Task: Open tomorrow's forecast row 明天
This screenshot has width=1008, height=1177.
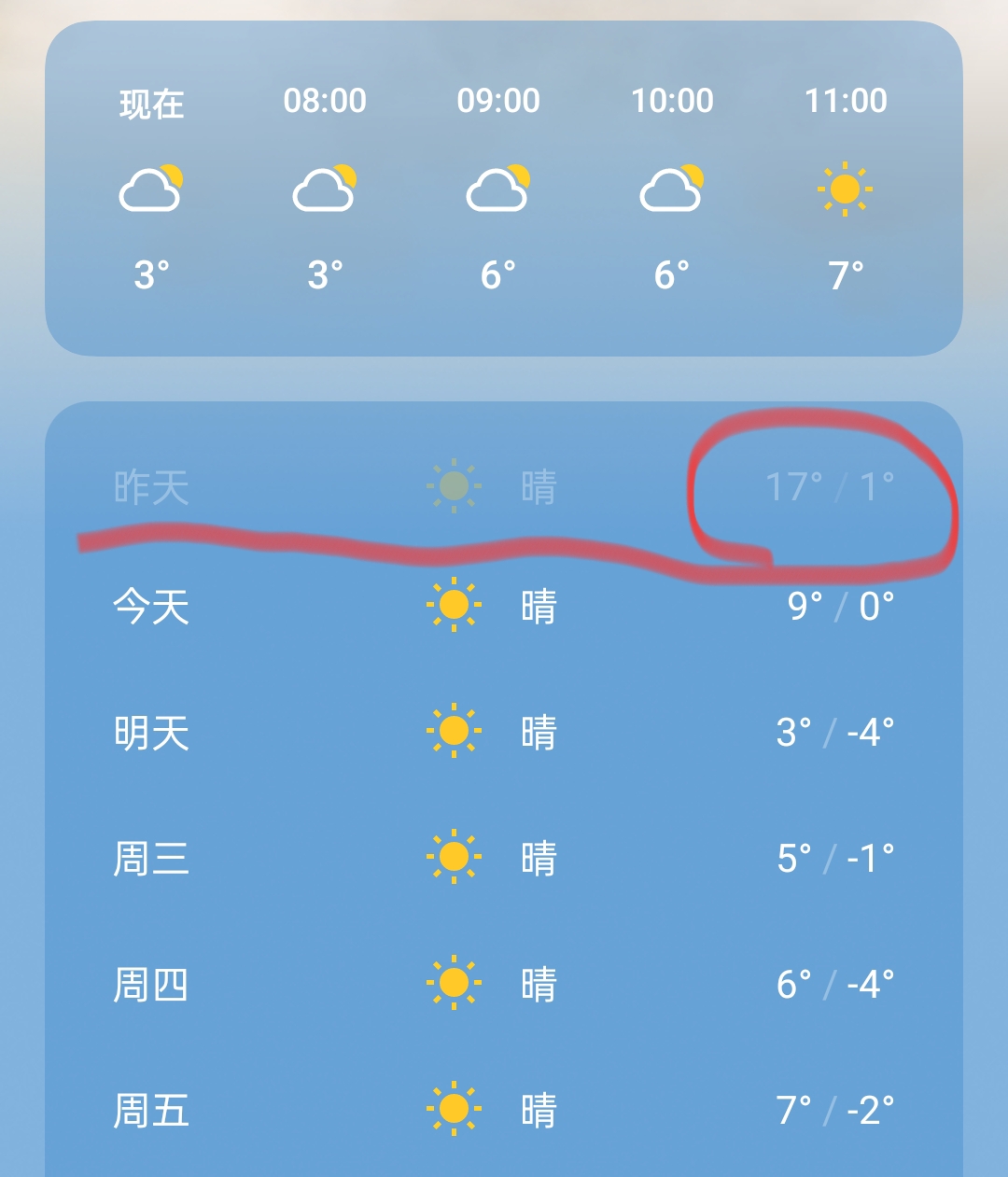Action: pyautogui.click(x=504, y=733)
